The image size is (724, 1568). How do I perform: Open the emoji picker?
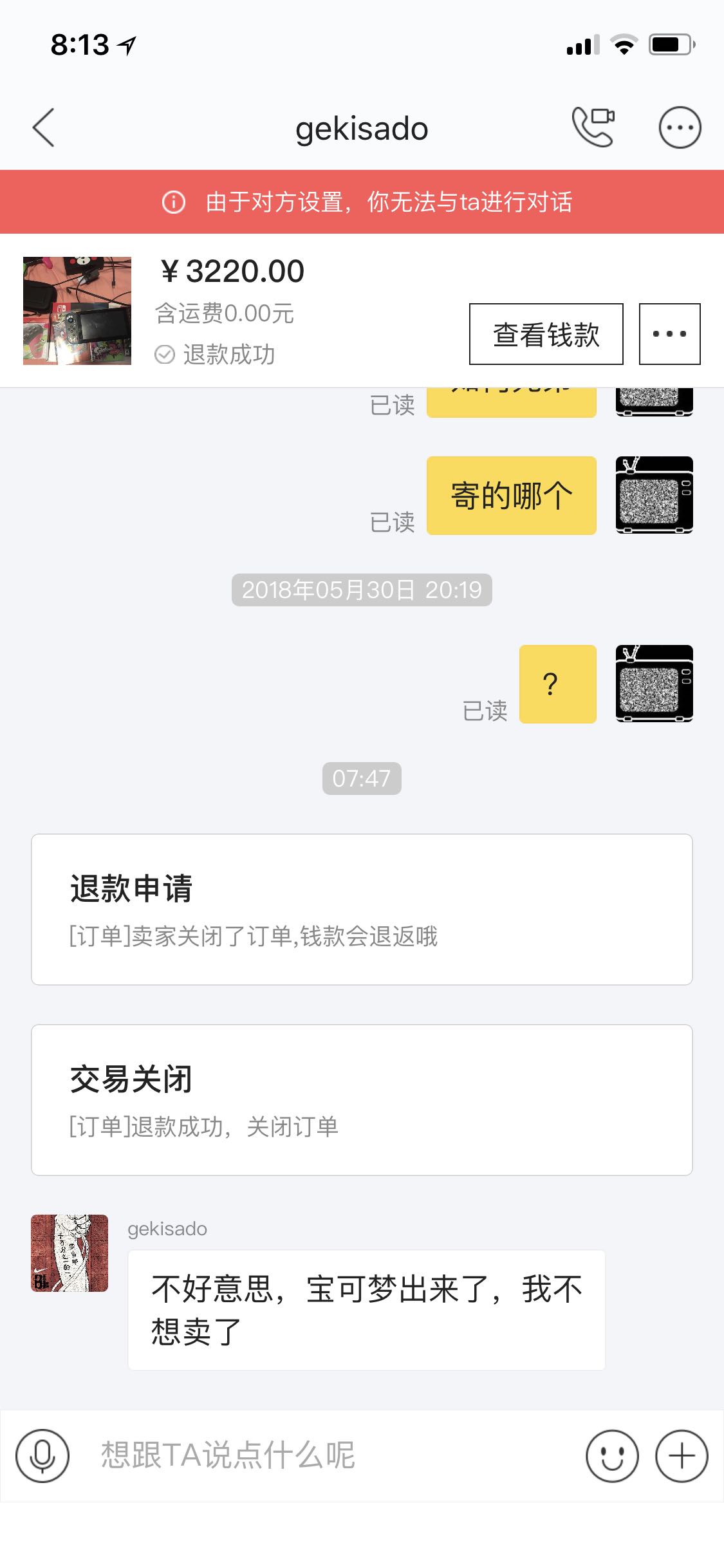click(x=612, y=1456)
